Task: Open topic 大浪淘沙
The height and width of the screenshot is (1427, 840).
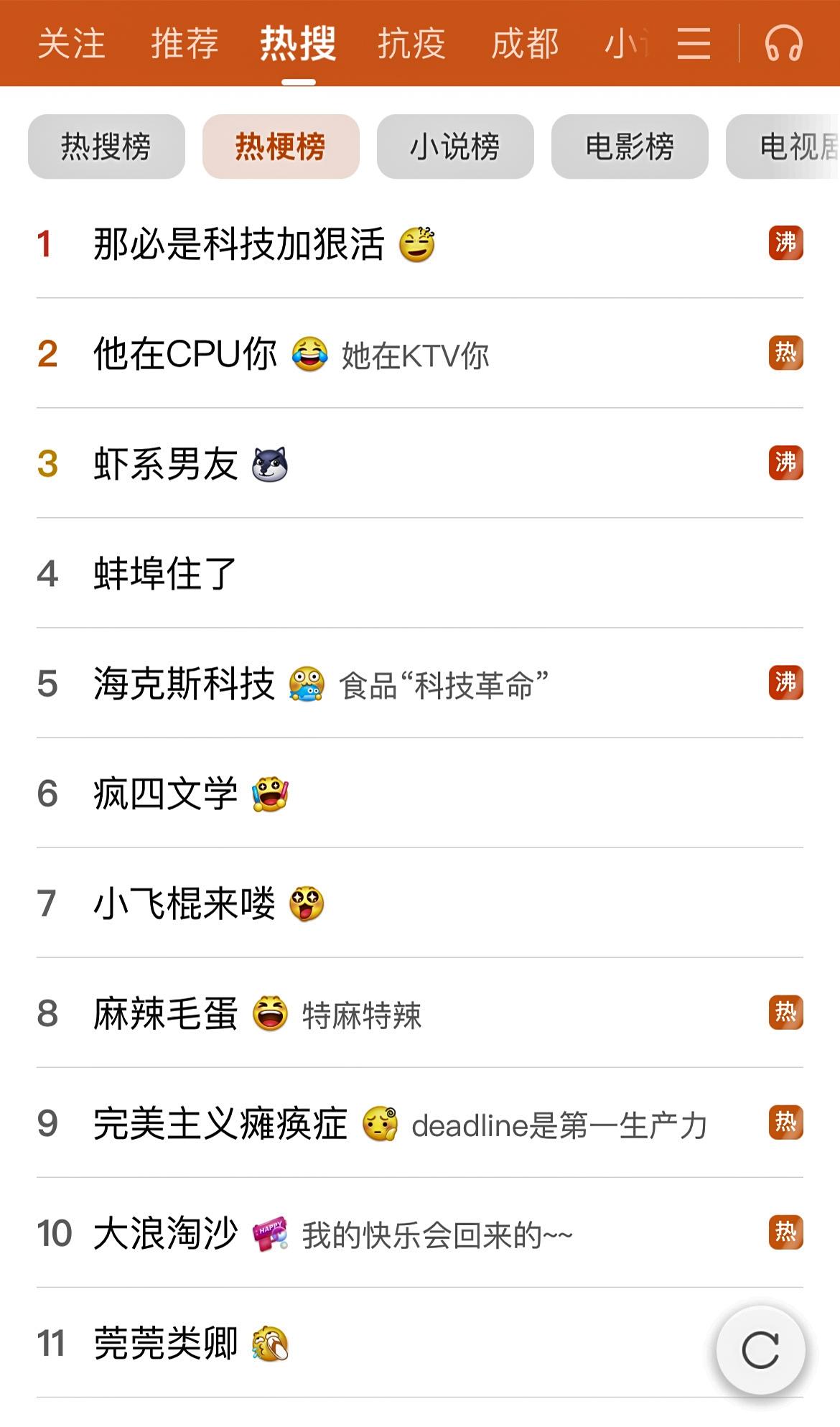Action: (x=419, y=1232)
